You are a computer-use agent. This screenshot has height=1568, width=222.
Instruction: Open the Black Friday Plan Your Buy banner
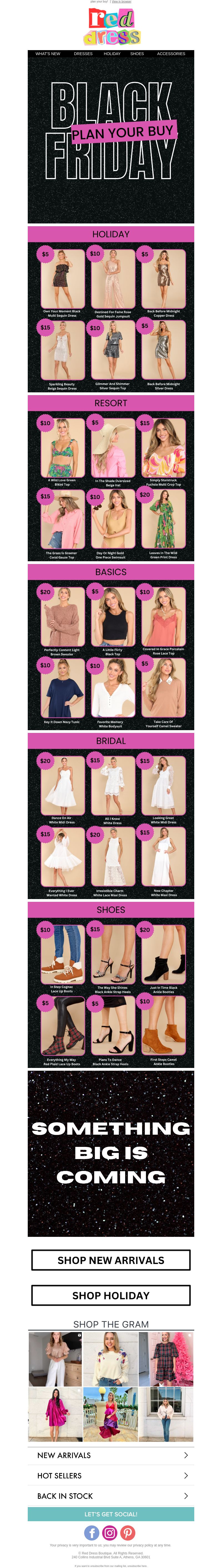[111, 134]
